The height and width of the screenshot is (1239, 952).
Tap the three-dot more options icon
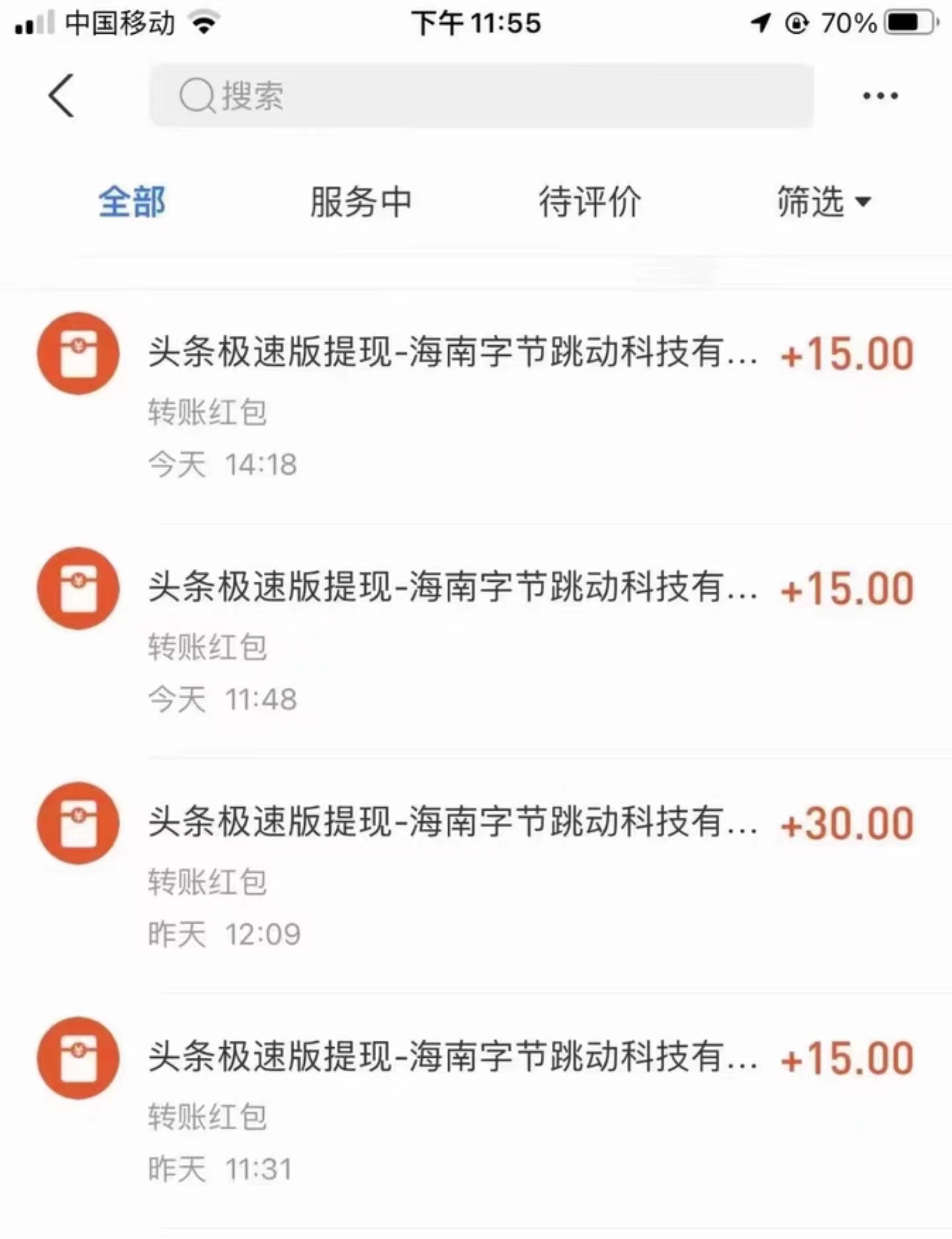pos(880,95)
